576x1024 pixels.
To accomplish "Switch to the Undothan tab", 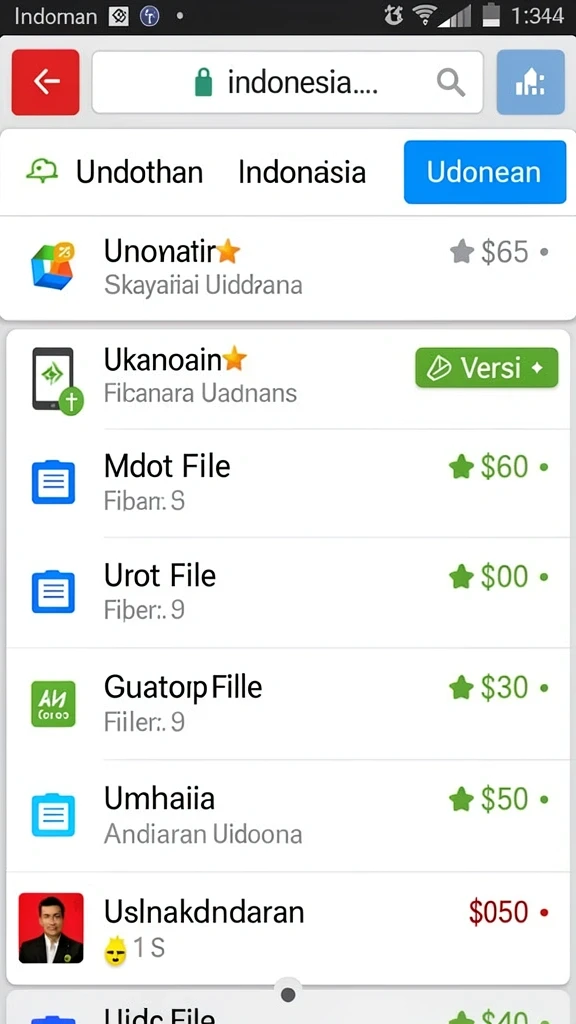I will [114, 172].
